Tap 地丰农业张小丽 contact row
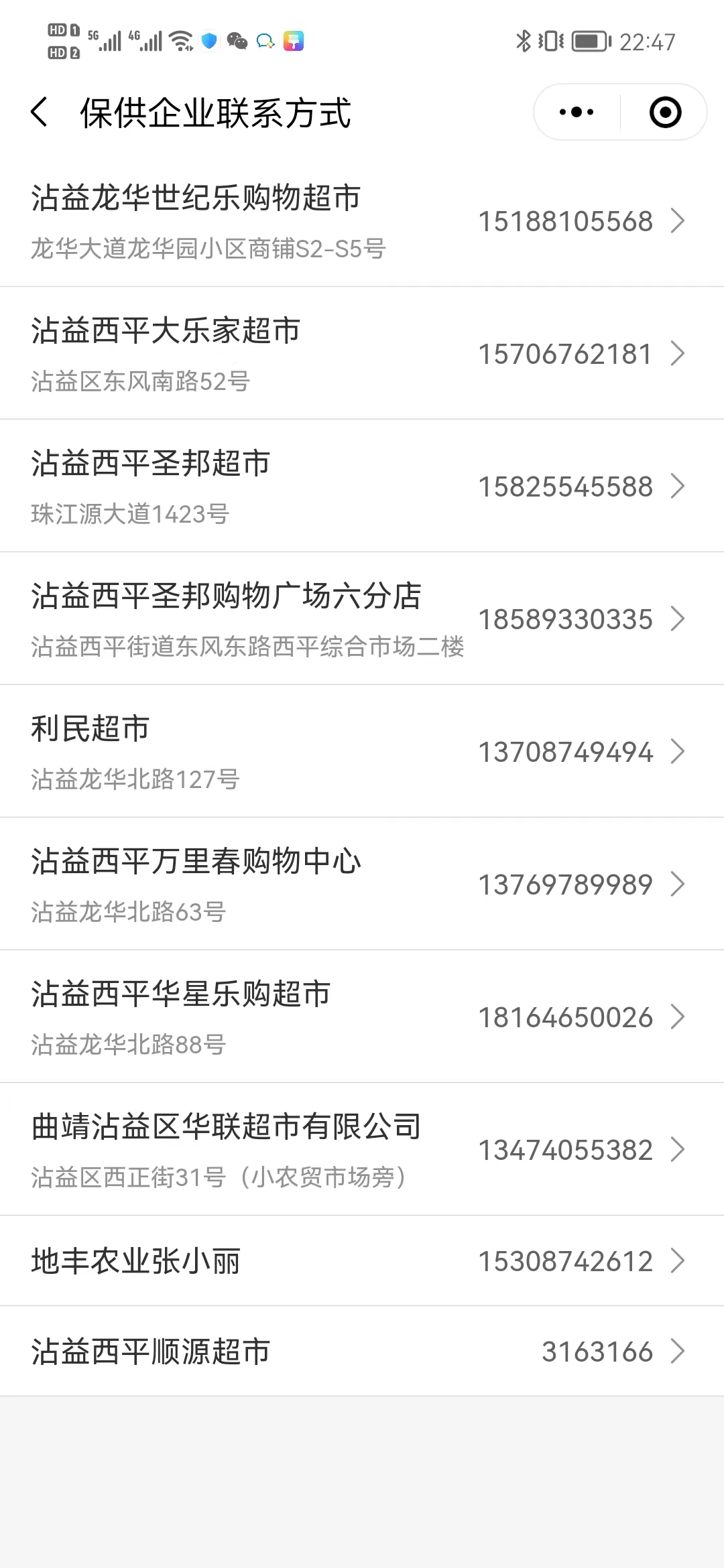The height and width of the screenshot is (1568, 724). tap(362, 1261)
